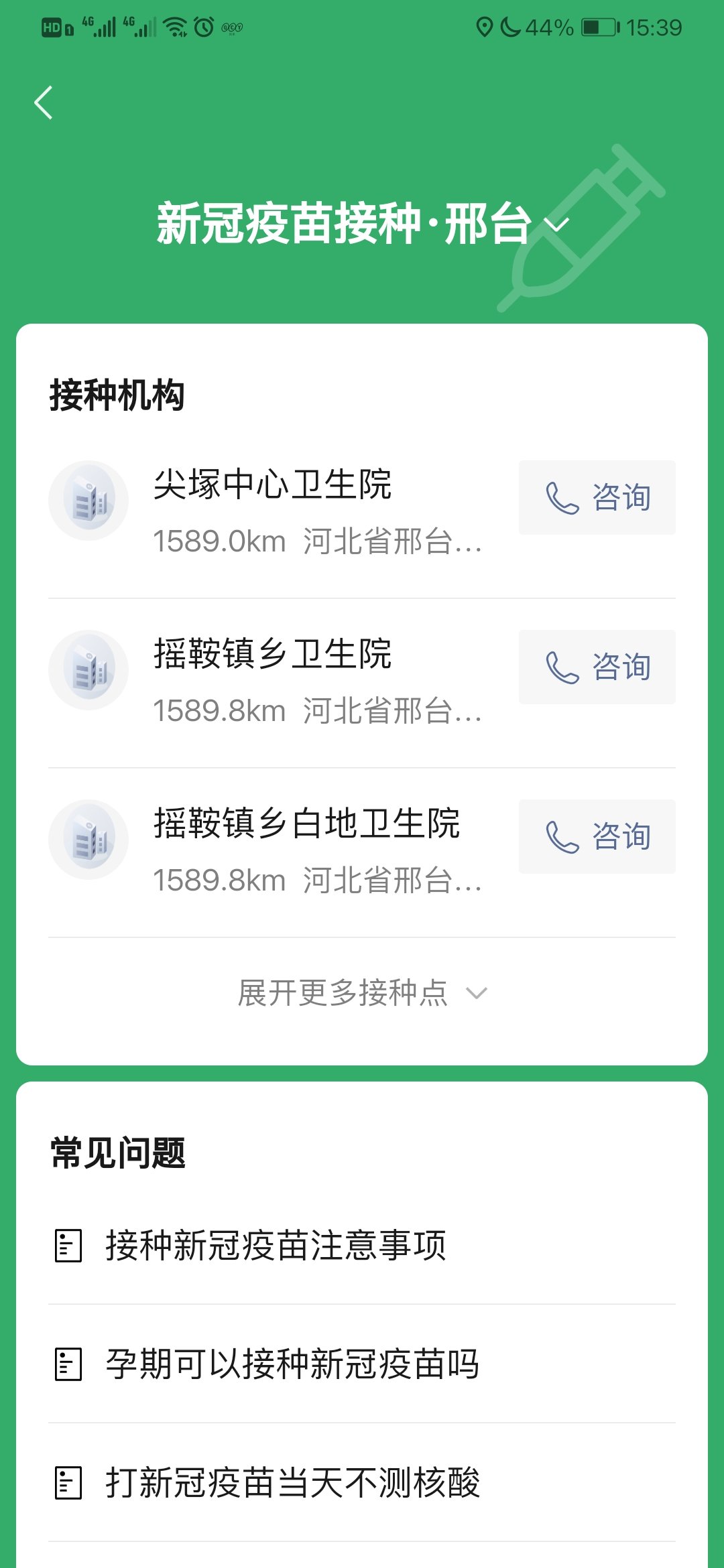Call 尖塚中心卫生院 via its 咨询 button

(x=597, y=497)
